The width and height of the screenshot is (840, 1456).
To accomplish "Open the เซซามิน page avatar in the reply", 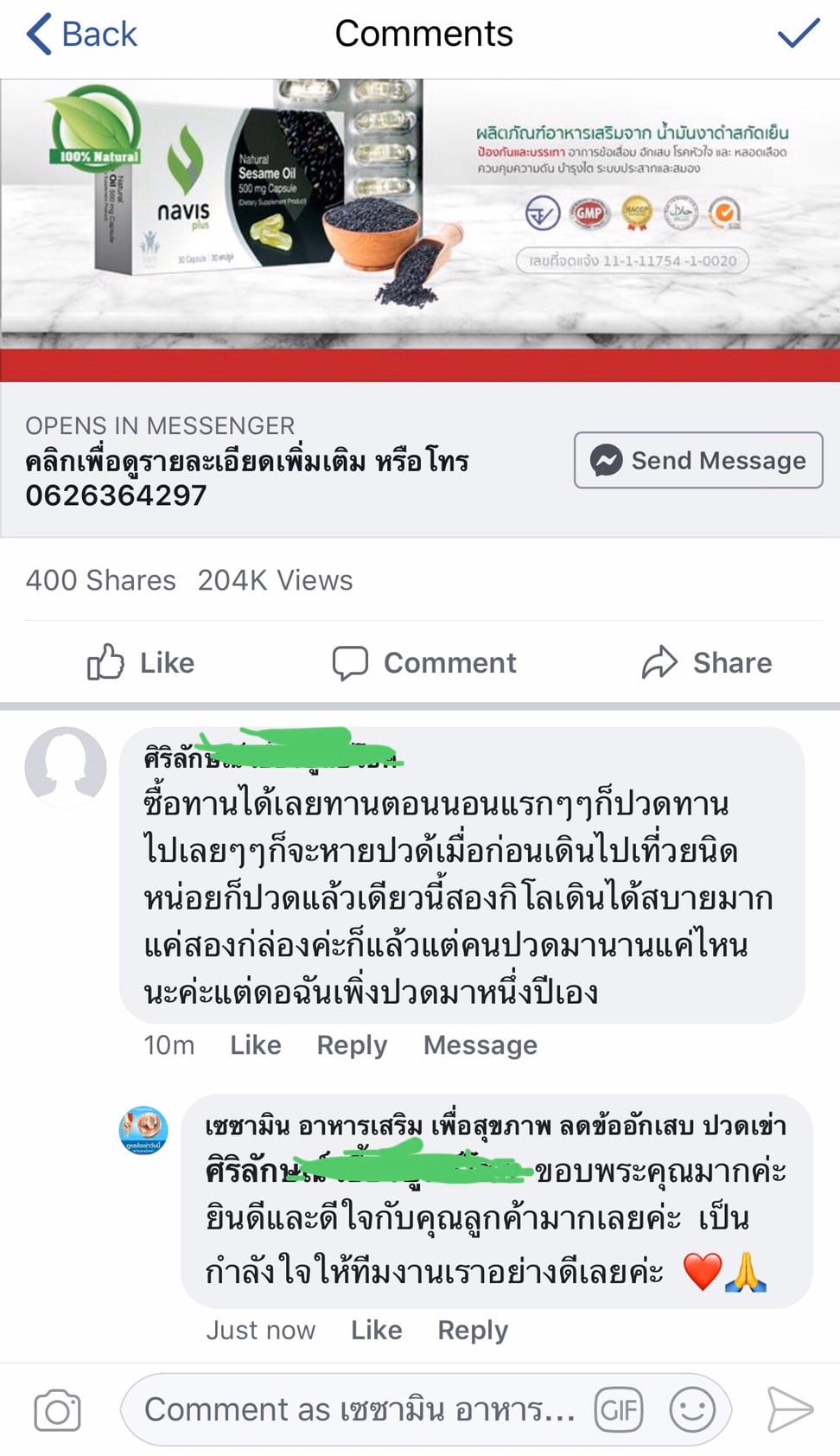I will point(143,1130).
